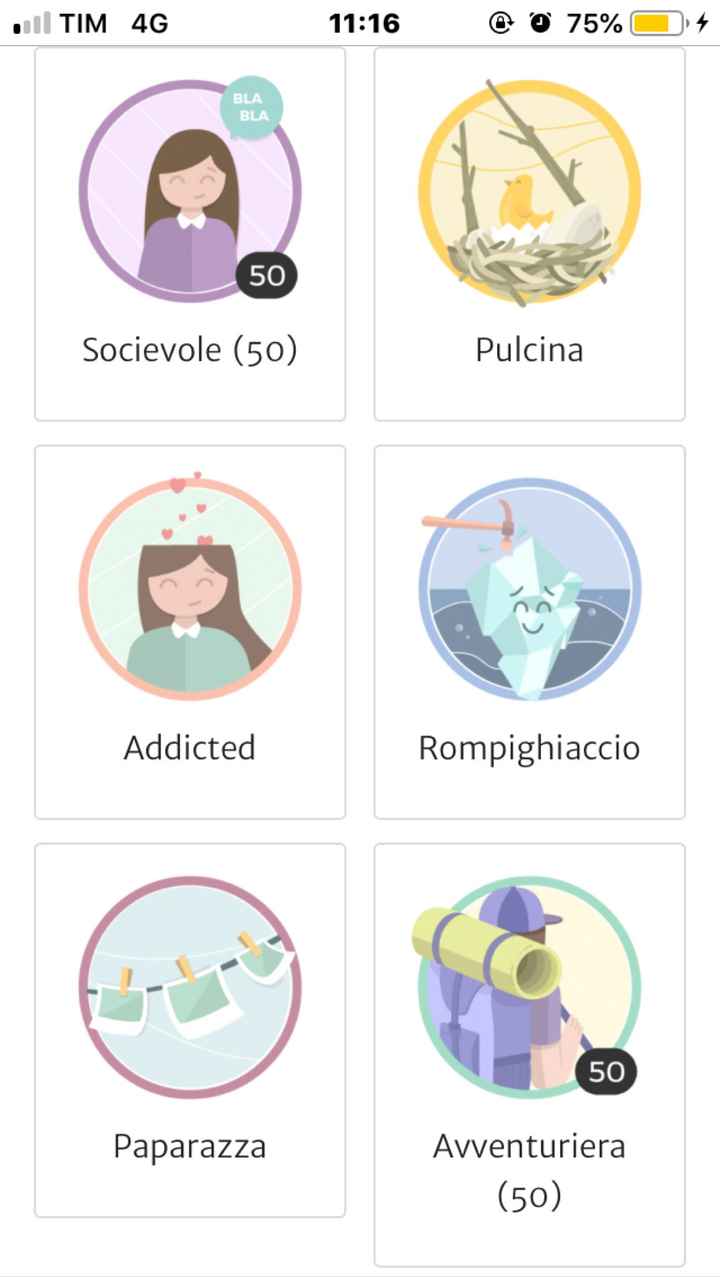Select the Addicted badge card entry
The image size is (720, 1277).
pos(189,630)
